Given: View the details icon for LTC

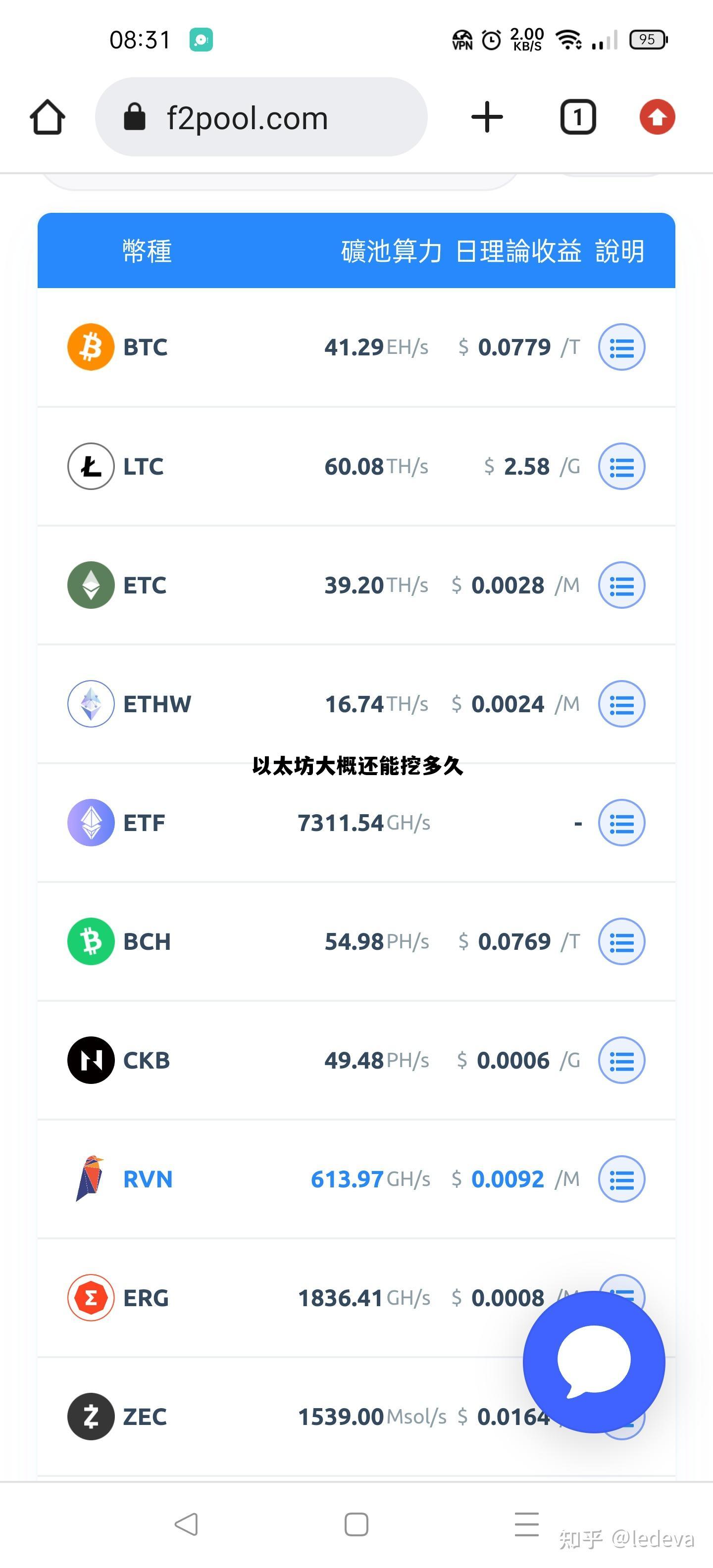Looking at the screenshot, I should pyautogui.click(x=621, y=467).
